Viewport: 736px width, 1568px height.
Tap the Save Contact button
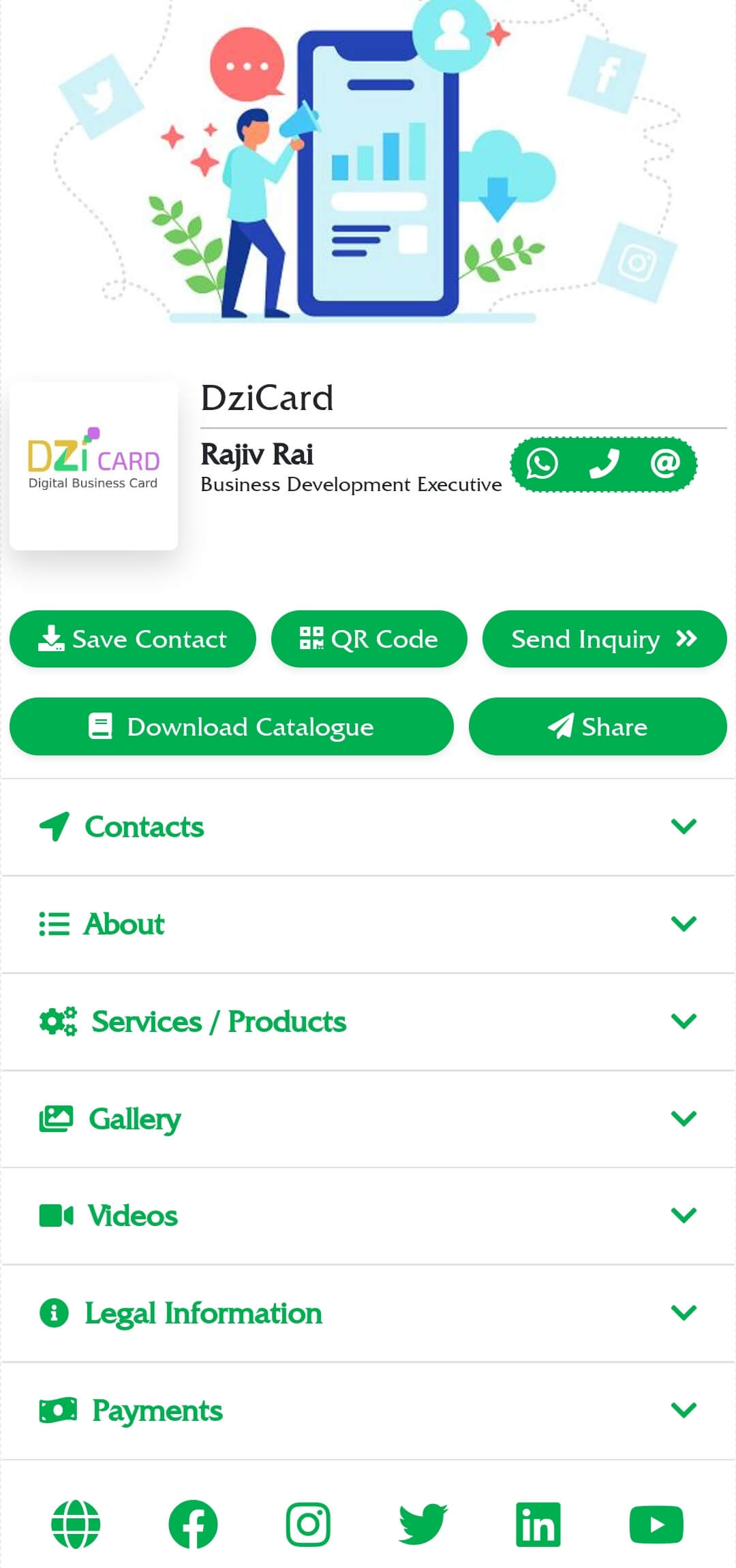click(133, 639)
